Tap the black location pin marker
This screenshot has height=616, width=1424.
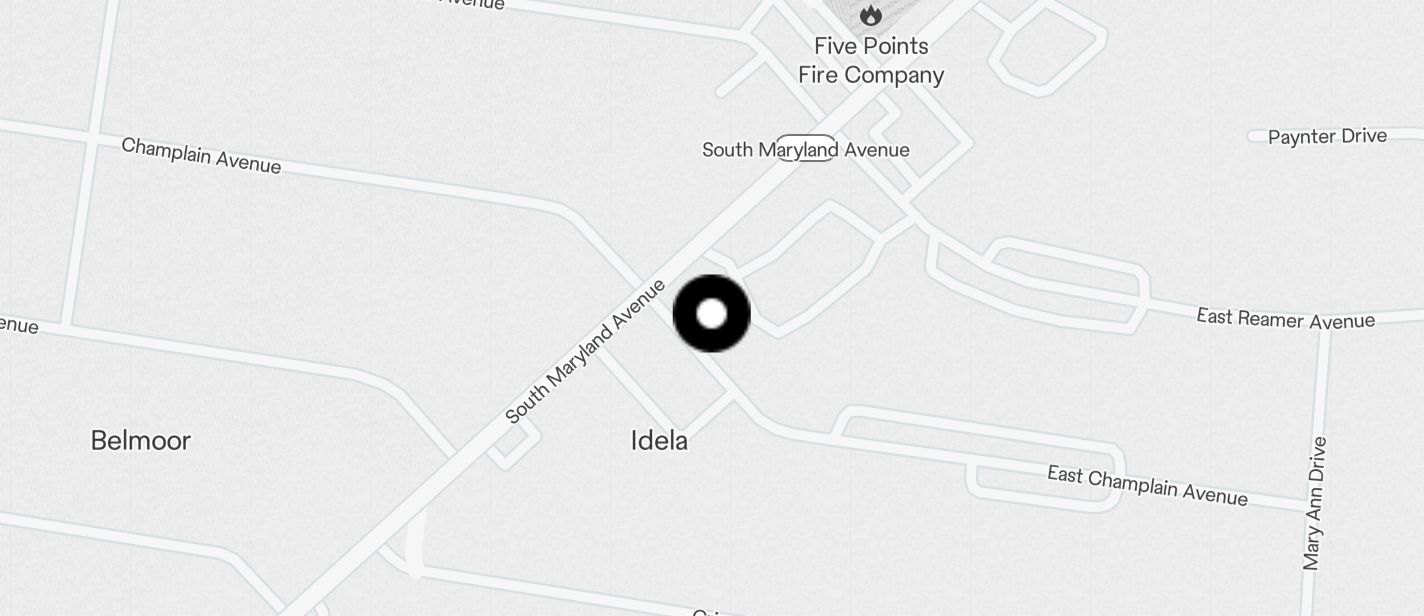click(711, 314)
